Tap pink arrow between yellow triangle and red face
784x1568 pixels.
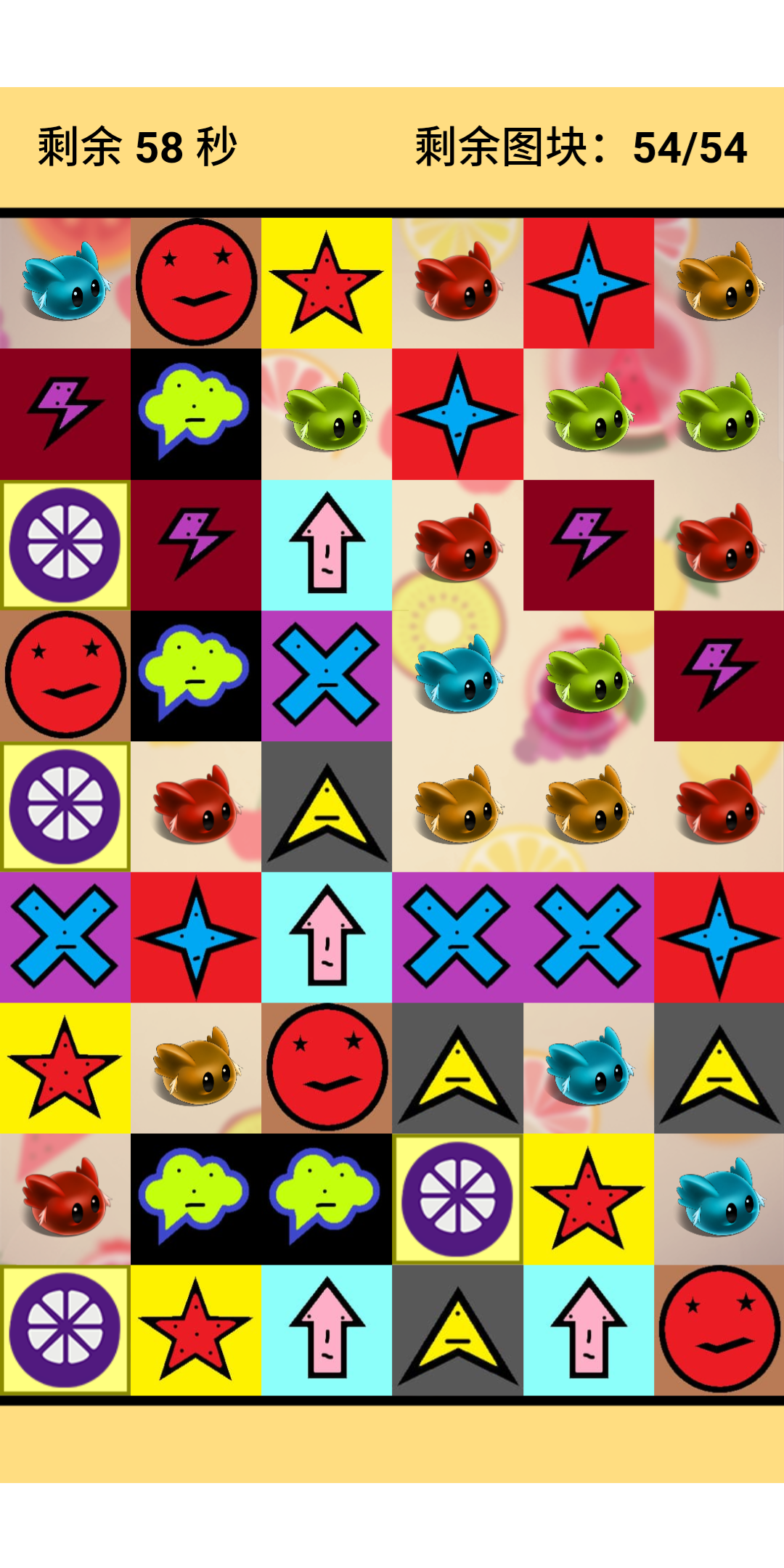point(588,1329)
